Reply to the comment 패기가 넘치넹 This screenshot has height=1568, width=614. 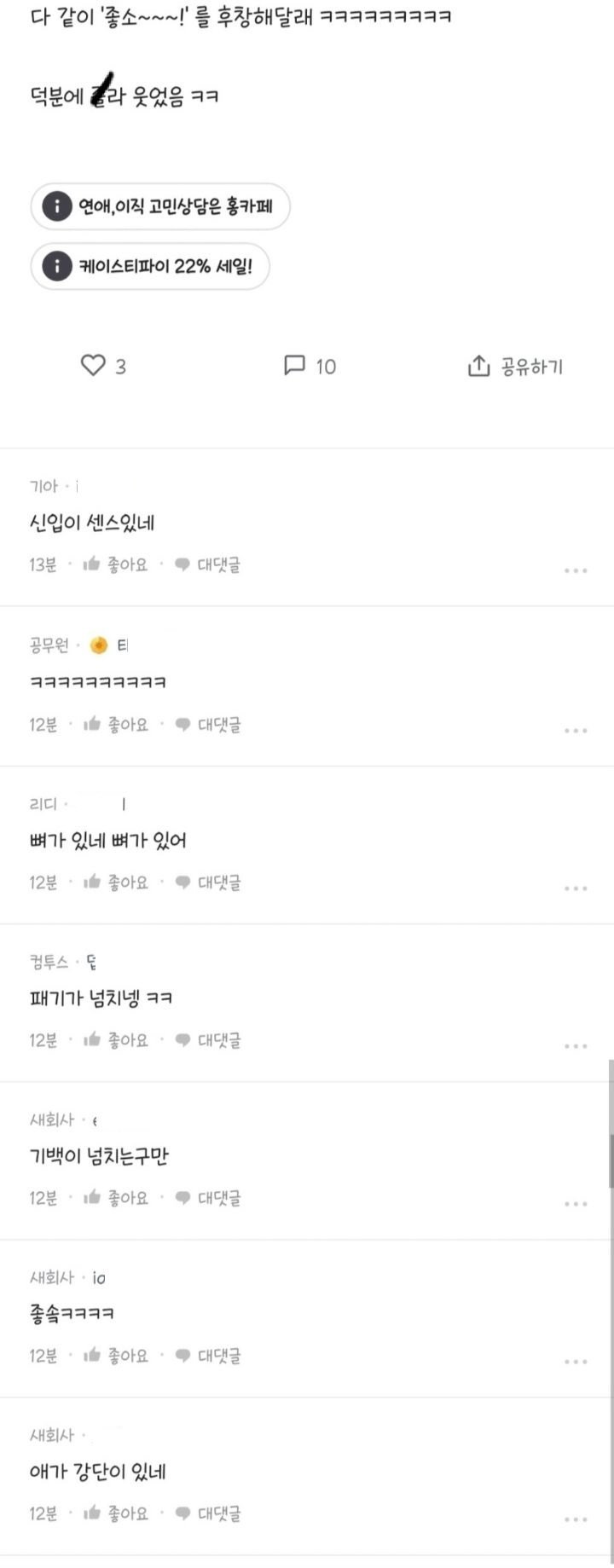tap(207, 1040)
